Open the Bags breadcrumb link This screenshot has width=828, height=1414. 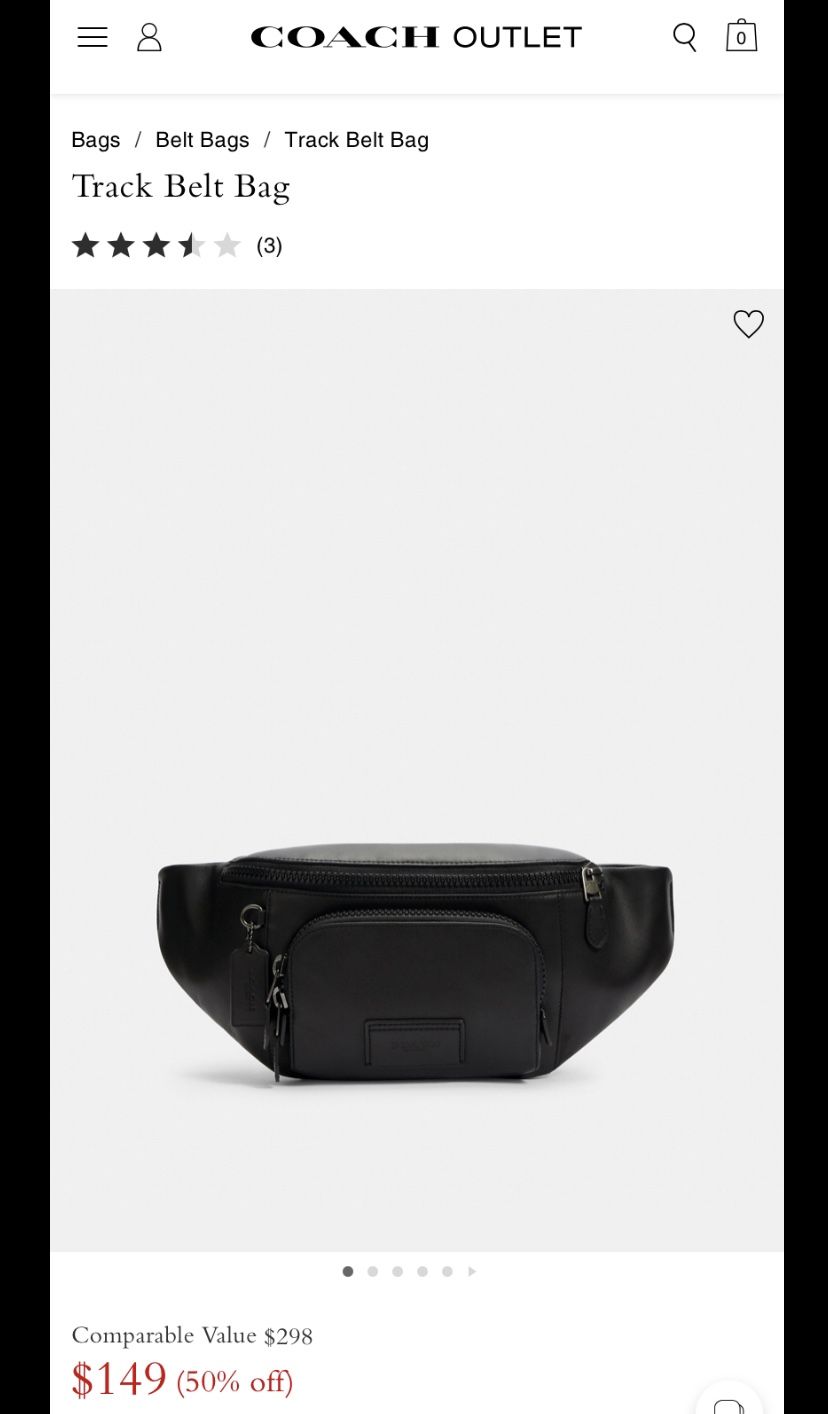tap(96, 140)
